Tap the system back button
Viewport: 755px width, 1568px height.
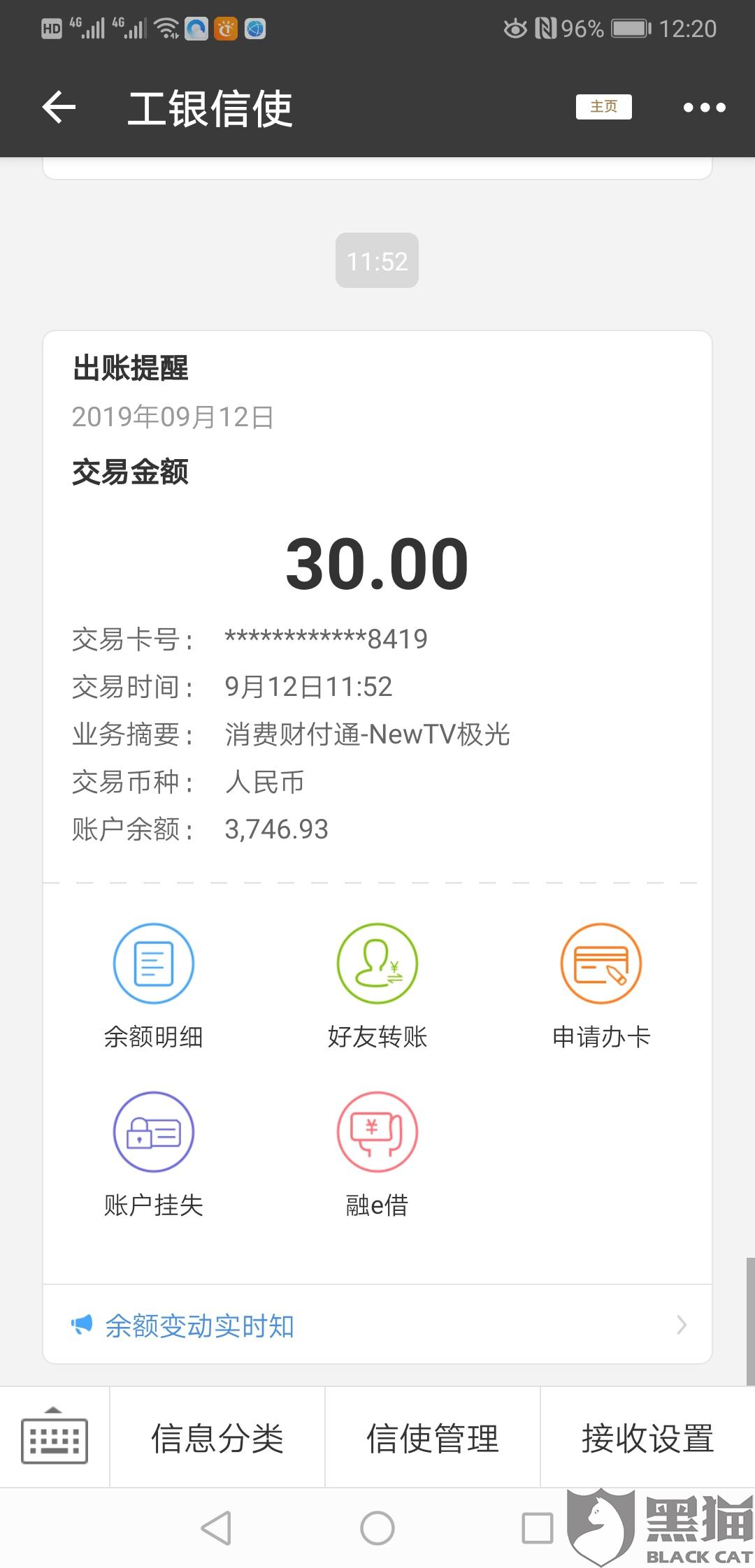tap(216, 1527)
